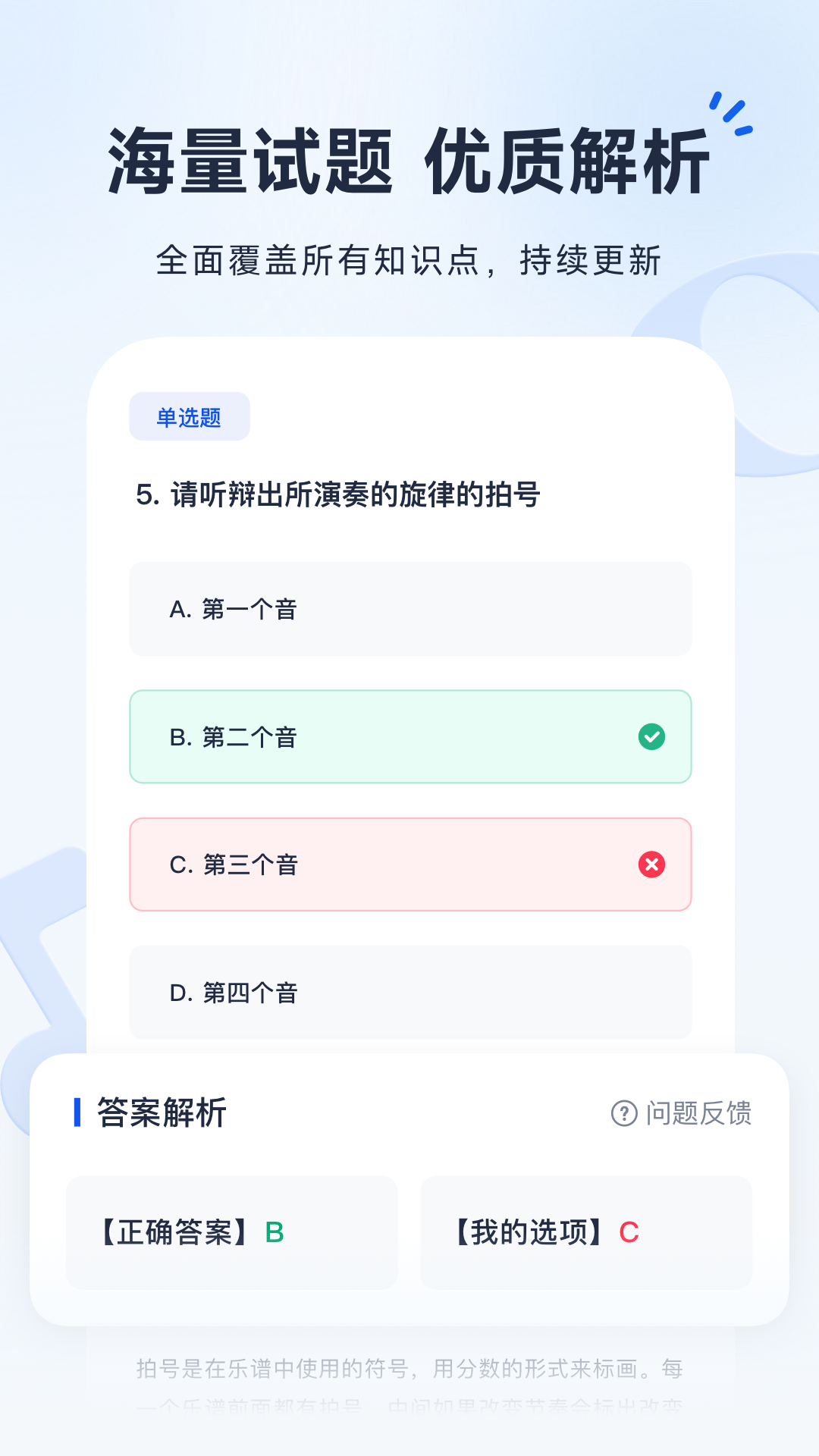
Task: Click the blue bar icon before 答案解析
Action: [x=79, y=1112]
